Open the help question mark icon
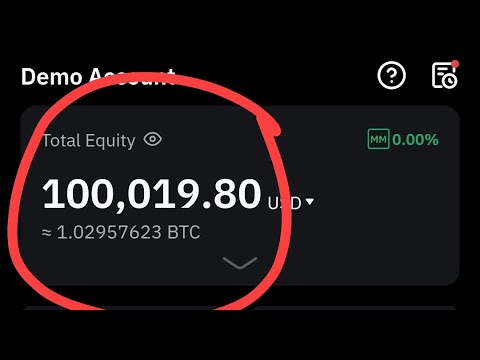 pos(391,75)
